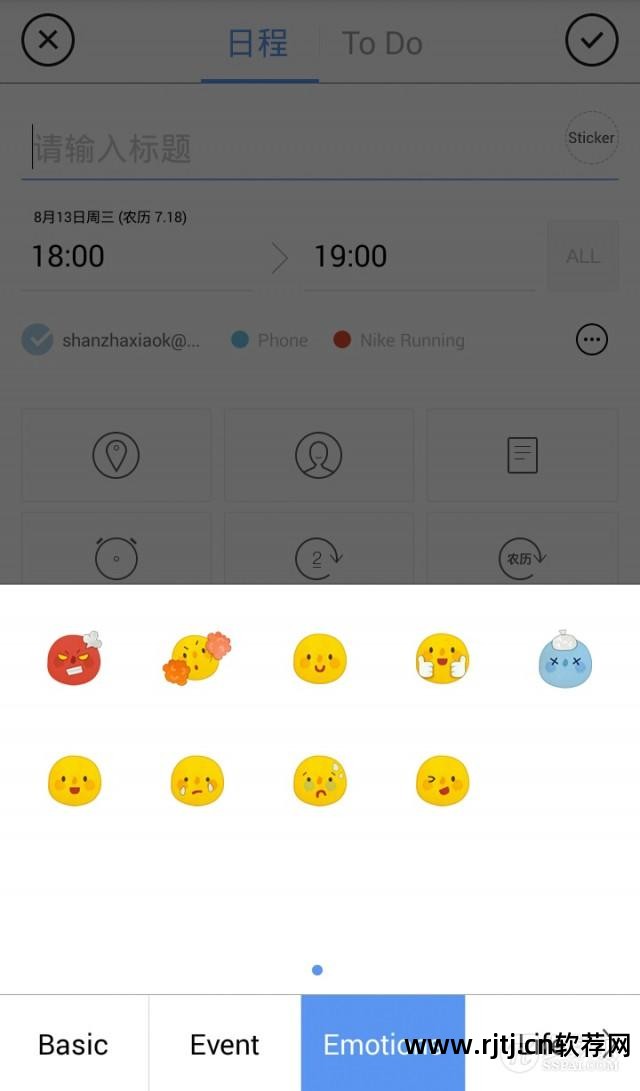The height and width of the screenshot is (1091, 640).
Task: Select the angry red face sticker
Action: (x=75, y=659)
